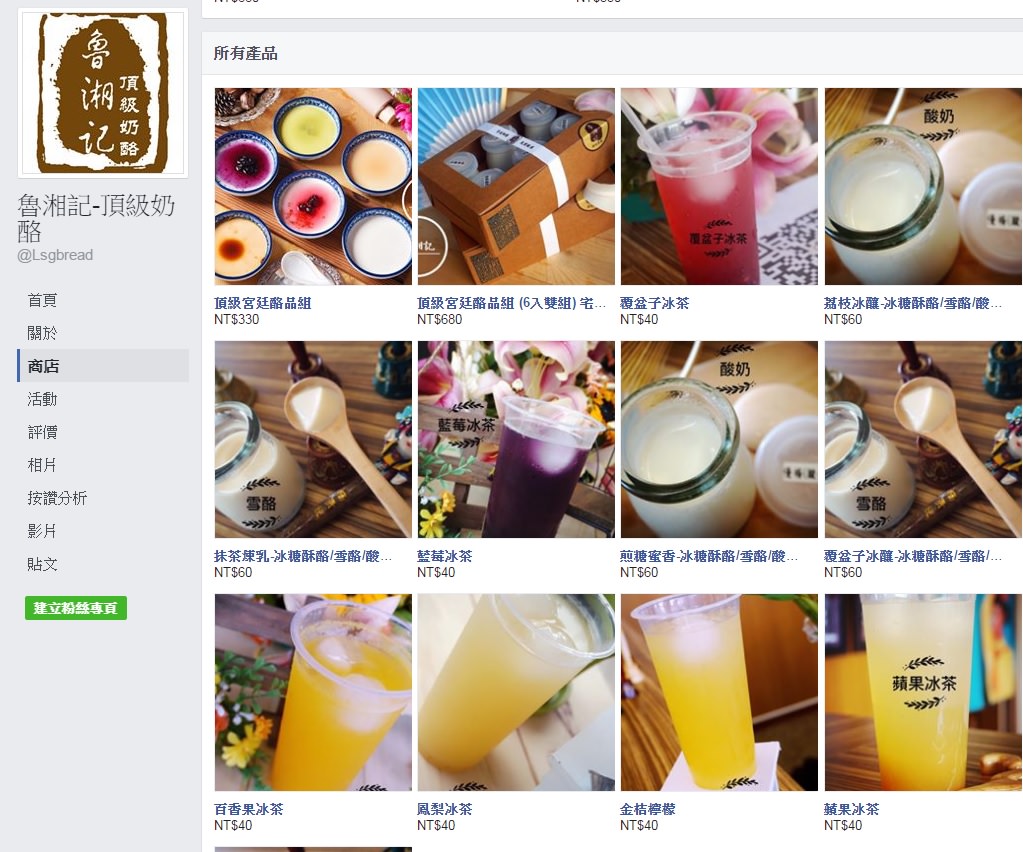Switch to the 影片 videos section

42,531
